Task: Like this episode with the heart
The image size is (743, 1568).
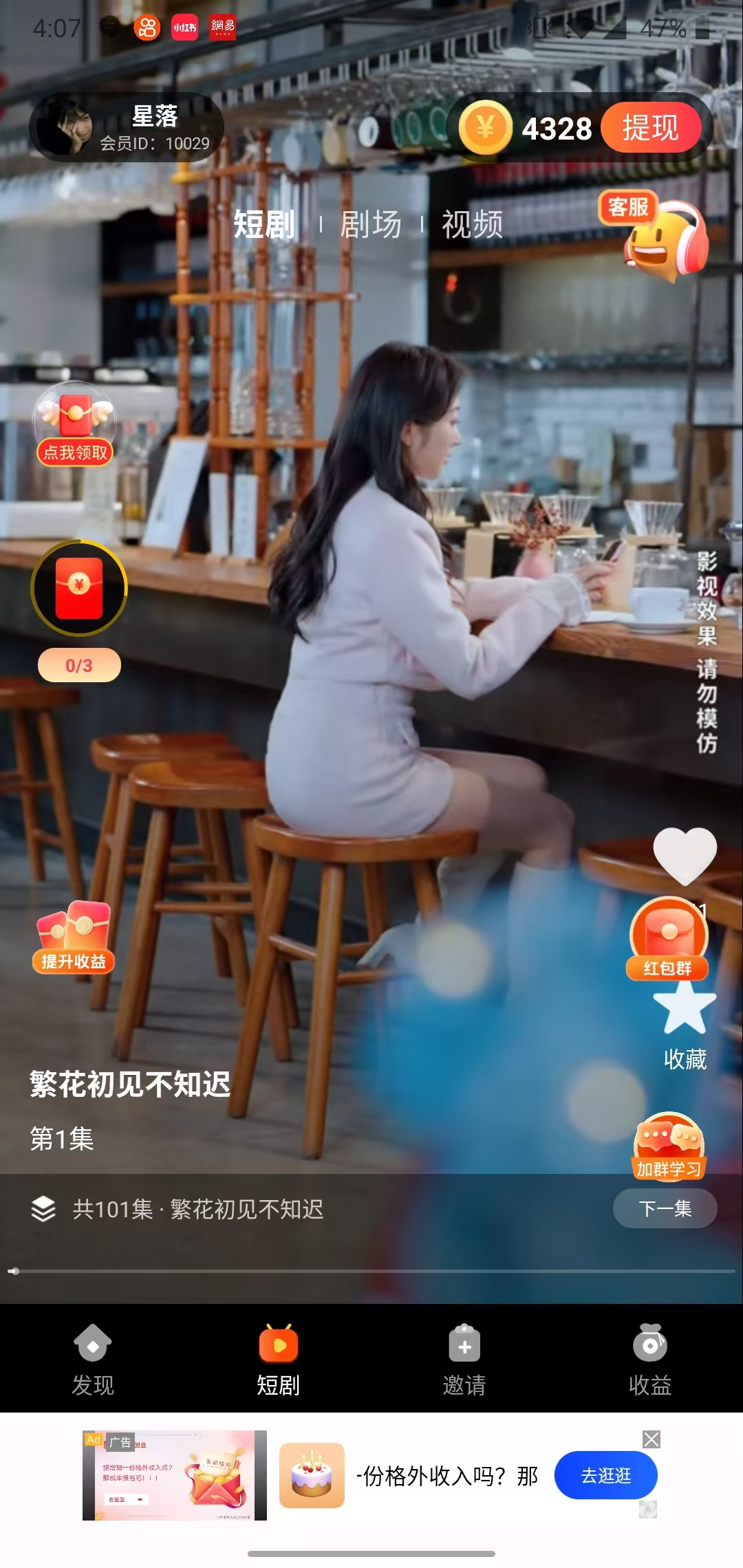Action: 685,856
